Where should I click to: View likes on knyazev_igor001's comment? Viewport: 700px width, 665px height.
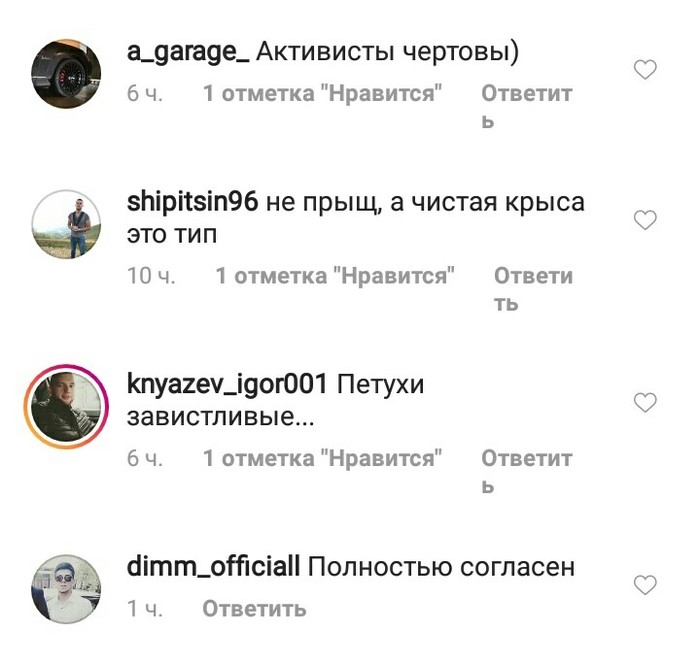click(x=322, y=459)
